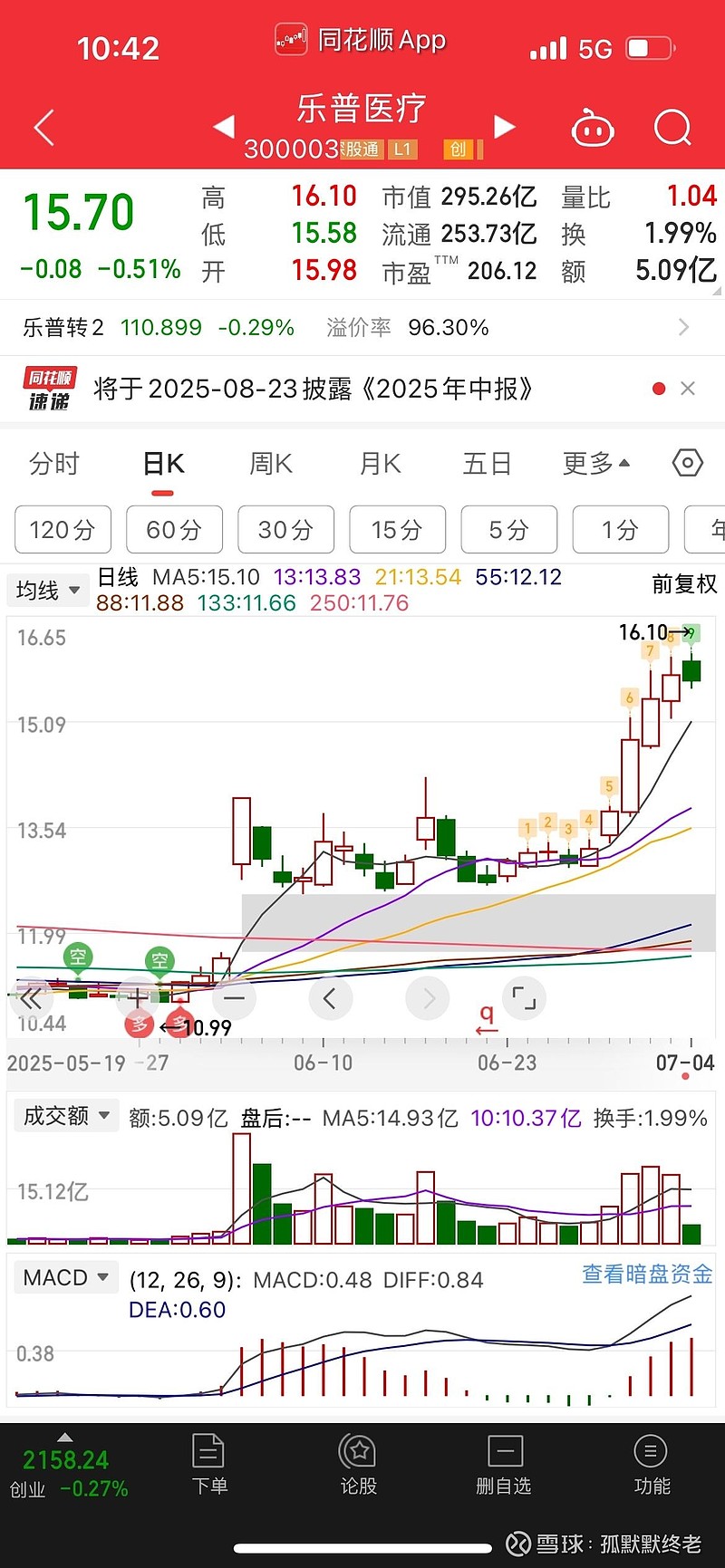Viewport: 725px width, 1568px height.
Task: Switch to the 周K tab
Action: (271, 464)
